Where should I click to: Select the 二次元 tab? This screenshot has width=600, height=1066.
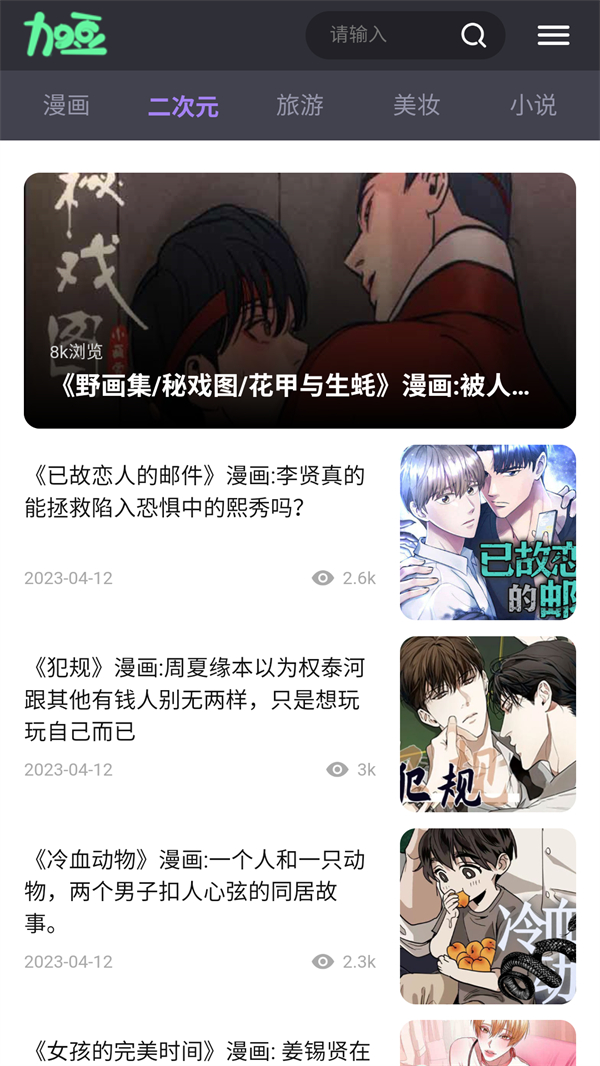click(183, 106)
